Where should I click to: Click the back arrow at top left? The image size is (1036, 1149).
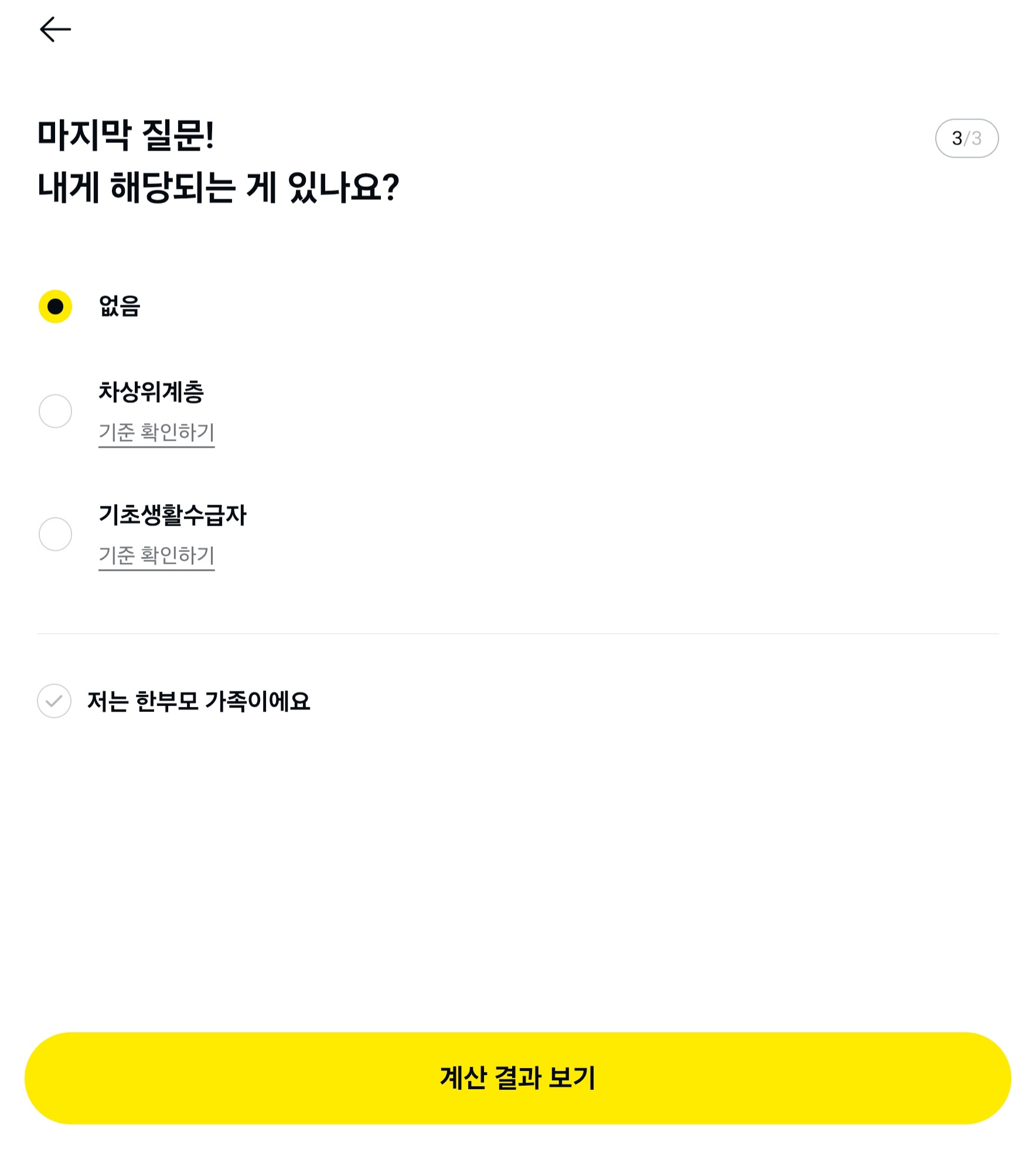(x=56, y=28)
